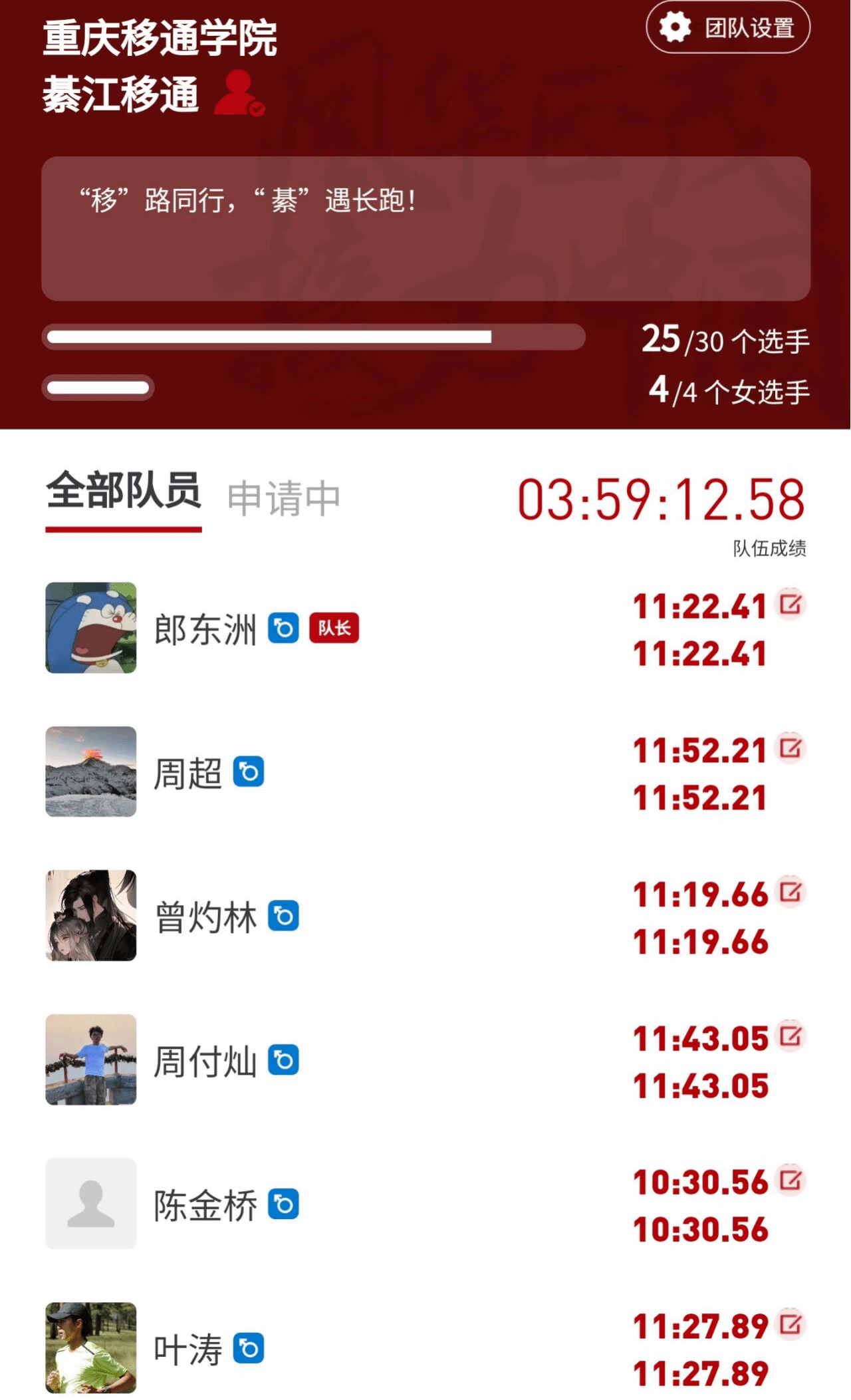Edit 郎东洲's time 11:22.41

tap(790, 605)
